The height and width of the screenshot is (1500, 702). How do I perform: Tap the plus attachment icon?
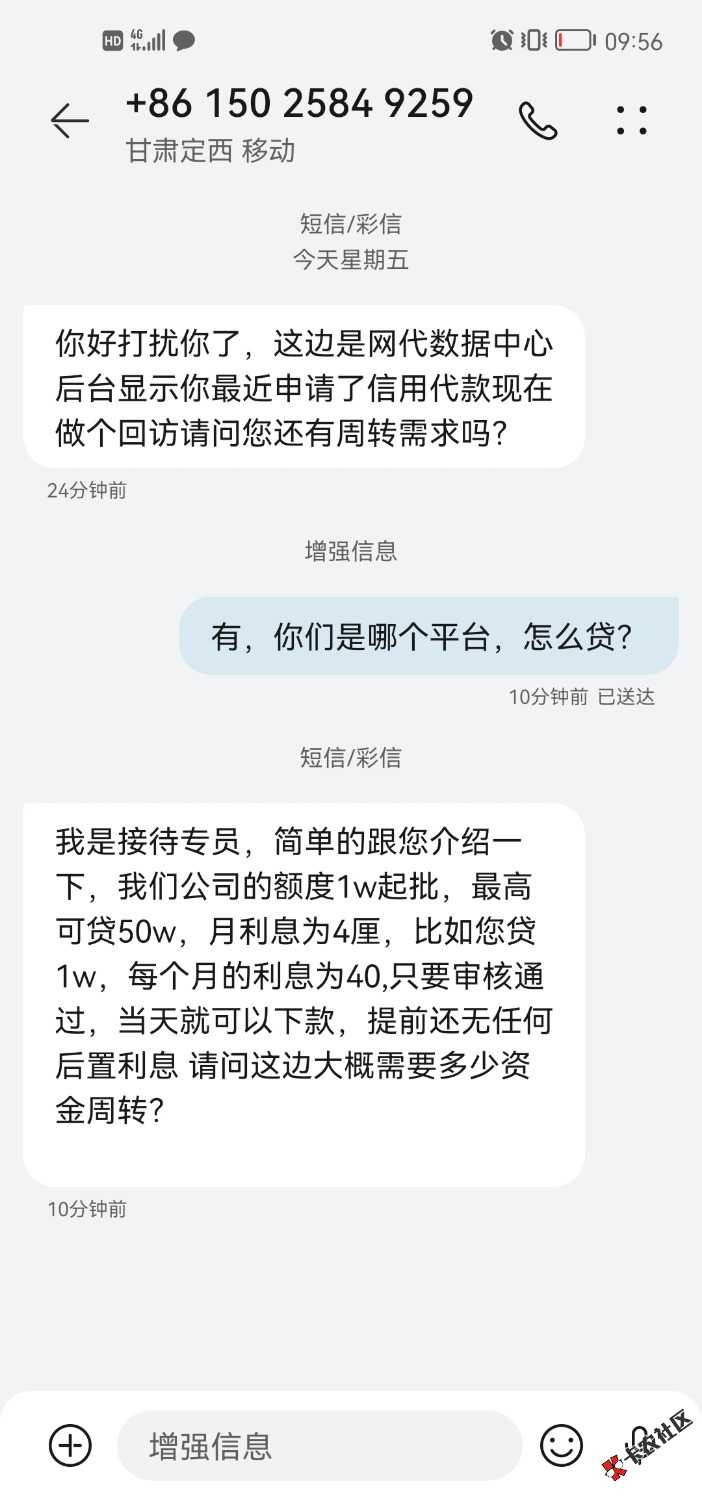(x=70, y=1445)
